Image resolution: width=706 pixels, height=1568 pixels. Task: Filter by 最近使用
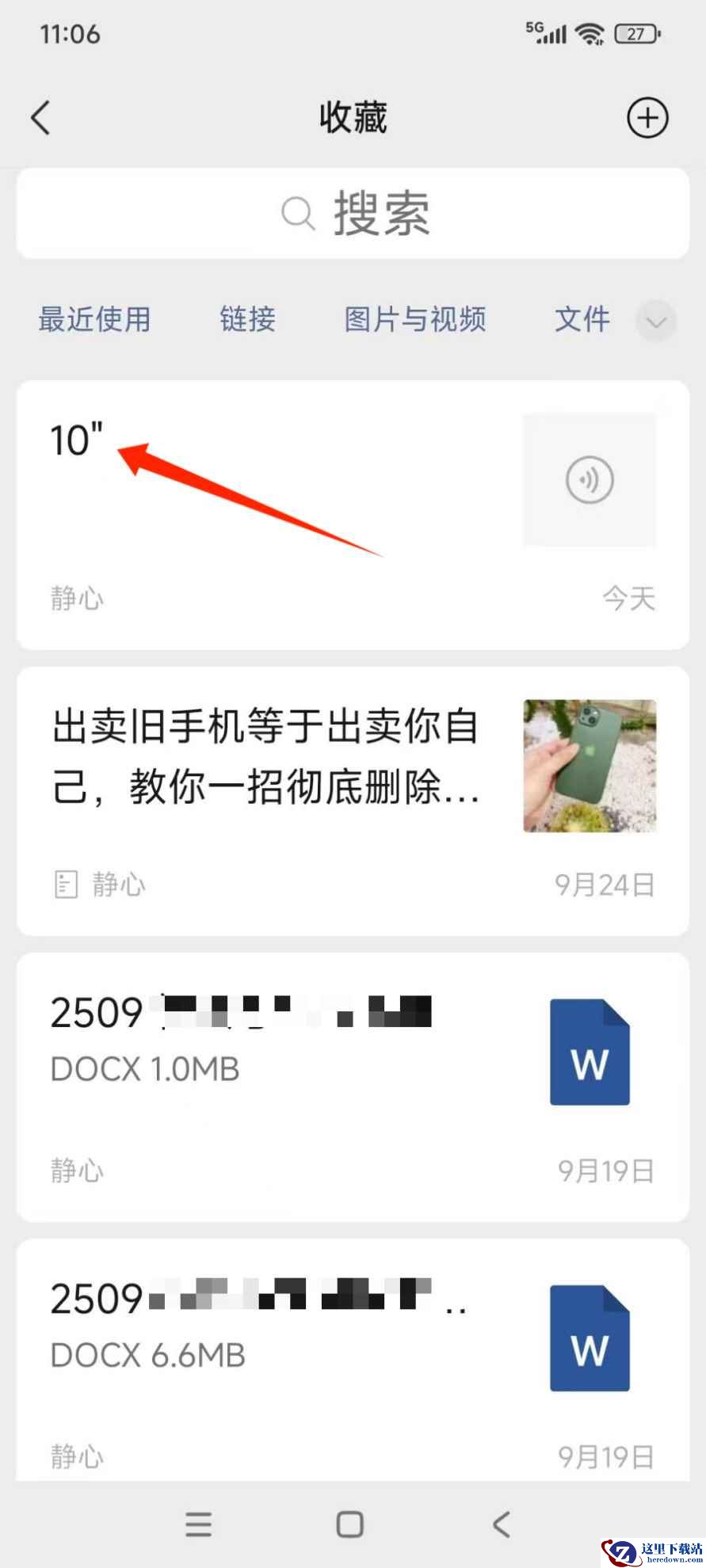tap(94, 320)
